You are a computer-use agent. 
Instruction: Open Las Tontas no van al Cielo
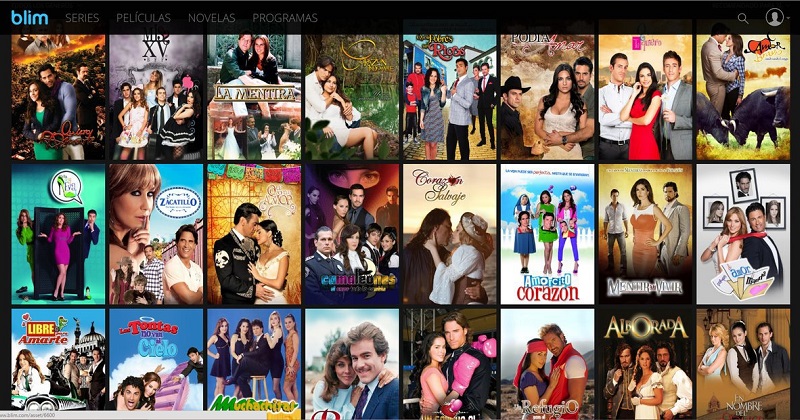pos(155,365)
